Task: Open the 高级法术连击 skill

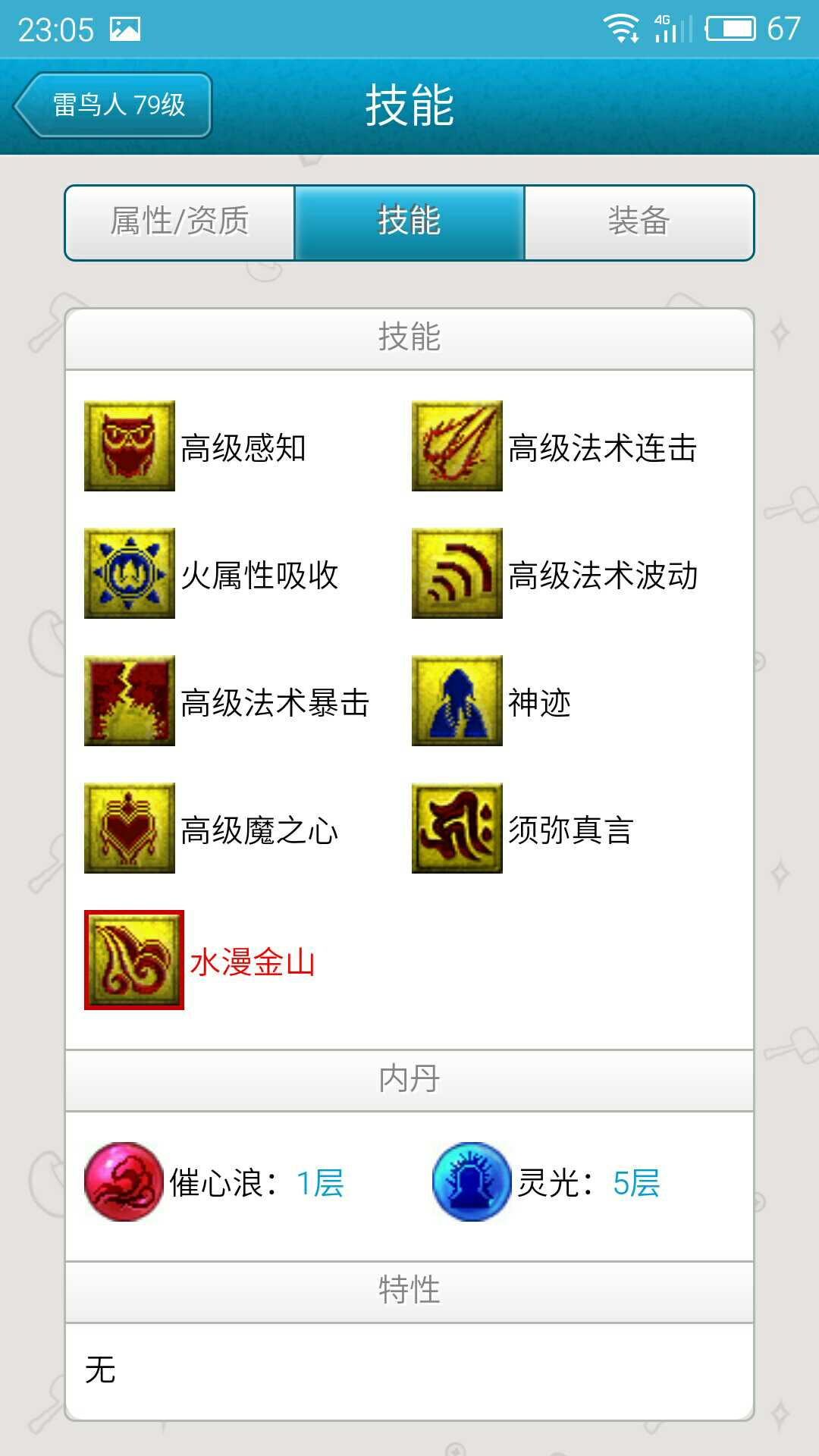Action: [x=457, y=446]
